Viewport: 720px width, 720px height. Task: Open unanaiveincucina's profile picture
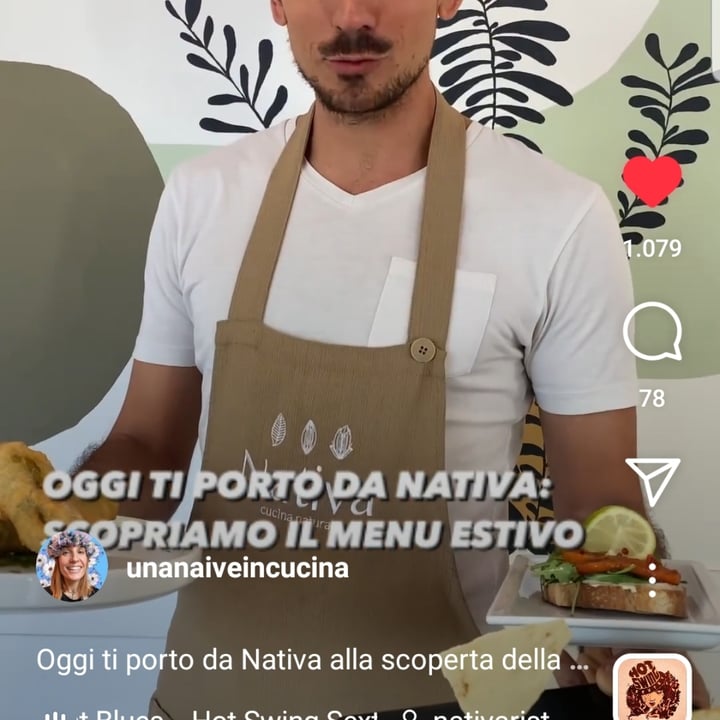pyautogui.click(x=72, y=566)
